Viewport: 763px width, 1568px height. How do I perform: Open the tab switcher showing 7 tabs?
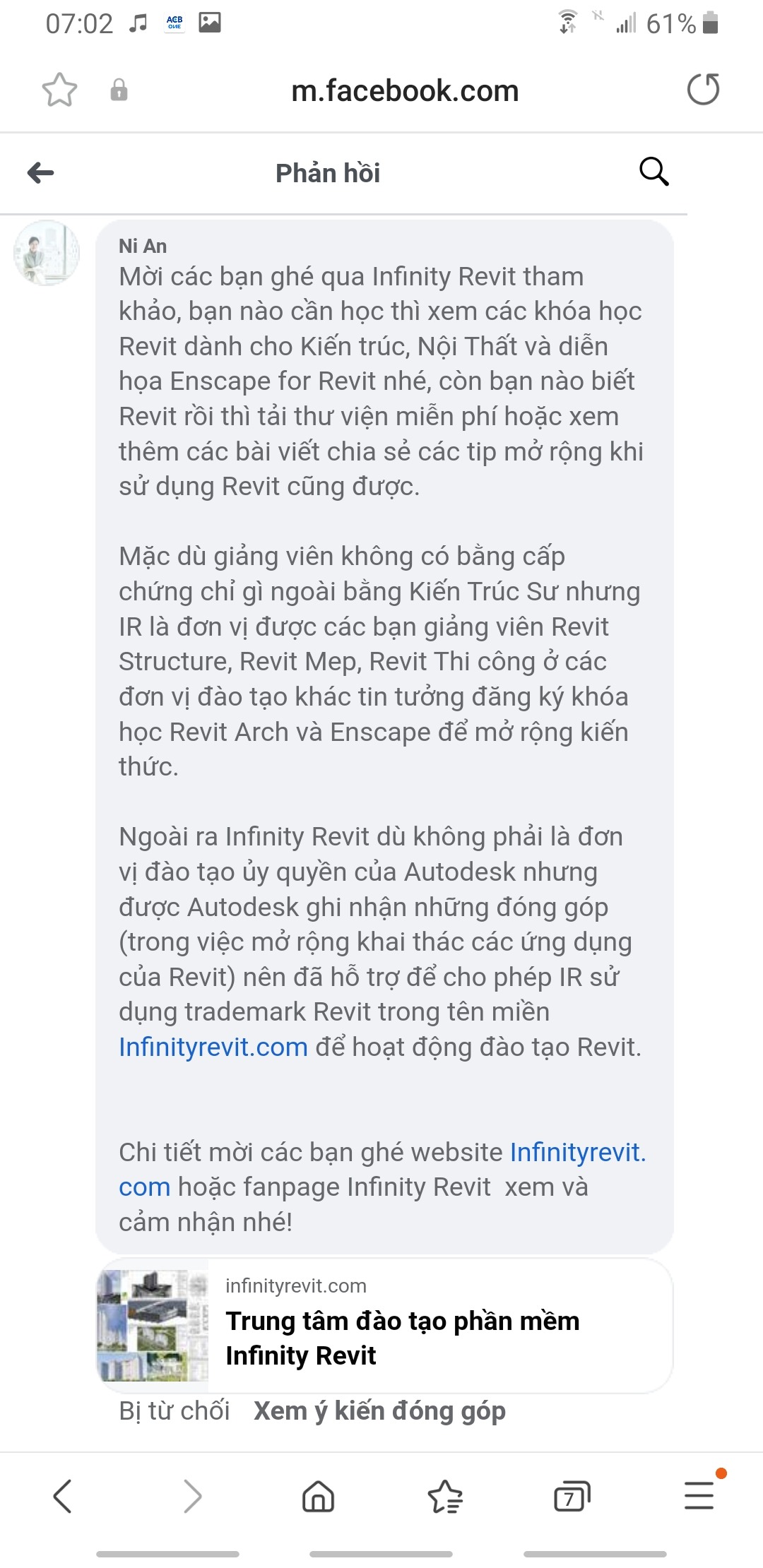click(572, 1496)
